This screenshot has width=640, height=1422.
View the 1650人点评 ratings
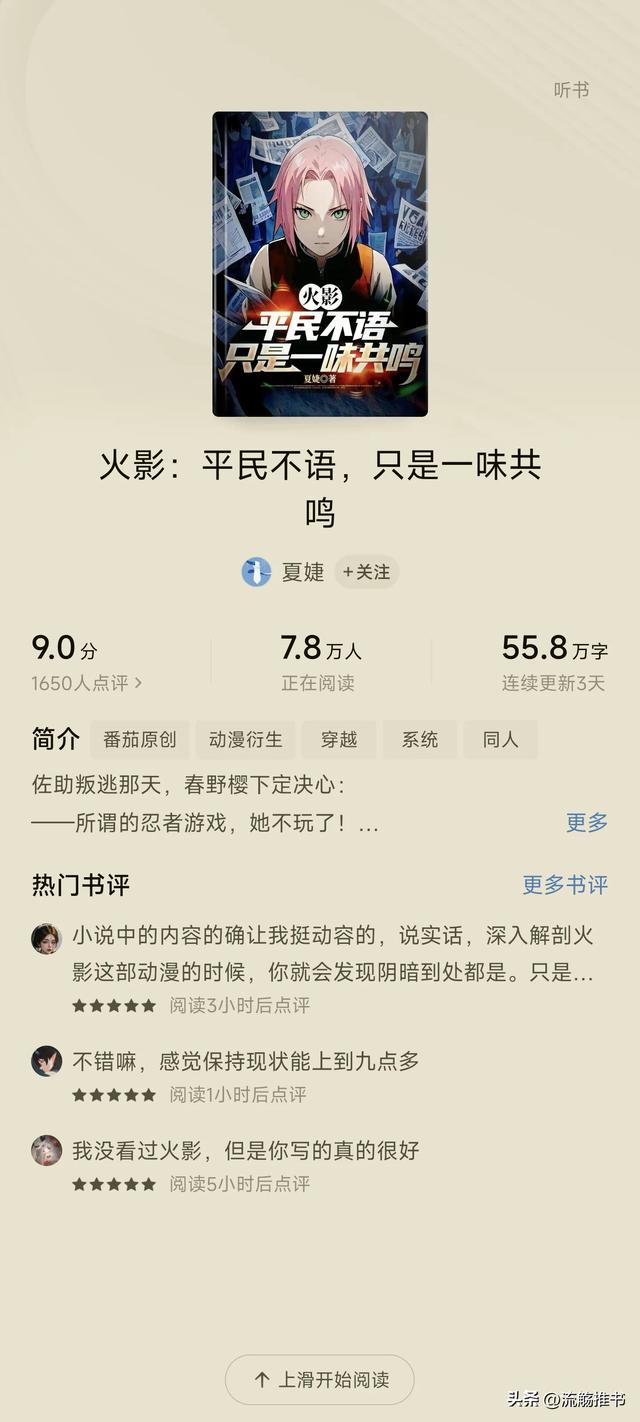click(x=87, y=683)
